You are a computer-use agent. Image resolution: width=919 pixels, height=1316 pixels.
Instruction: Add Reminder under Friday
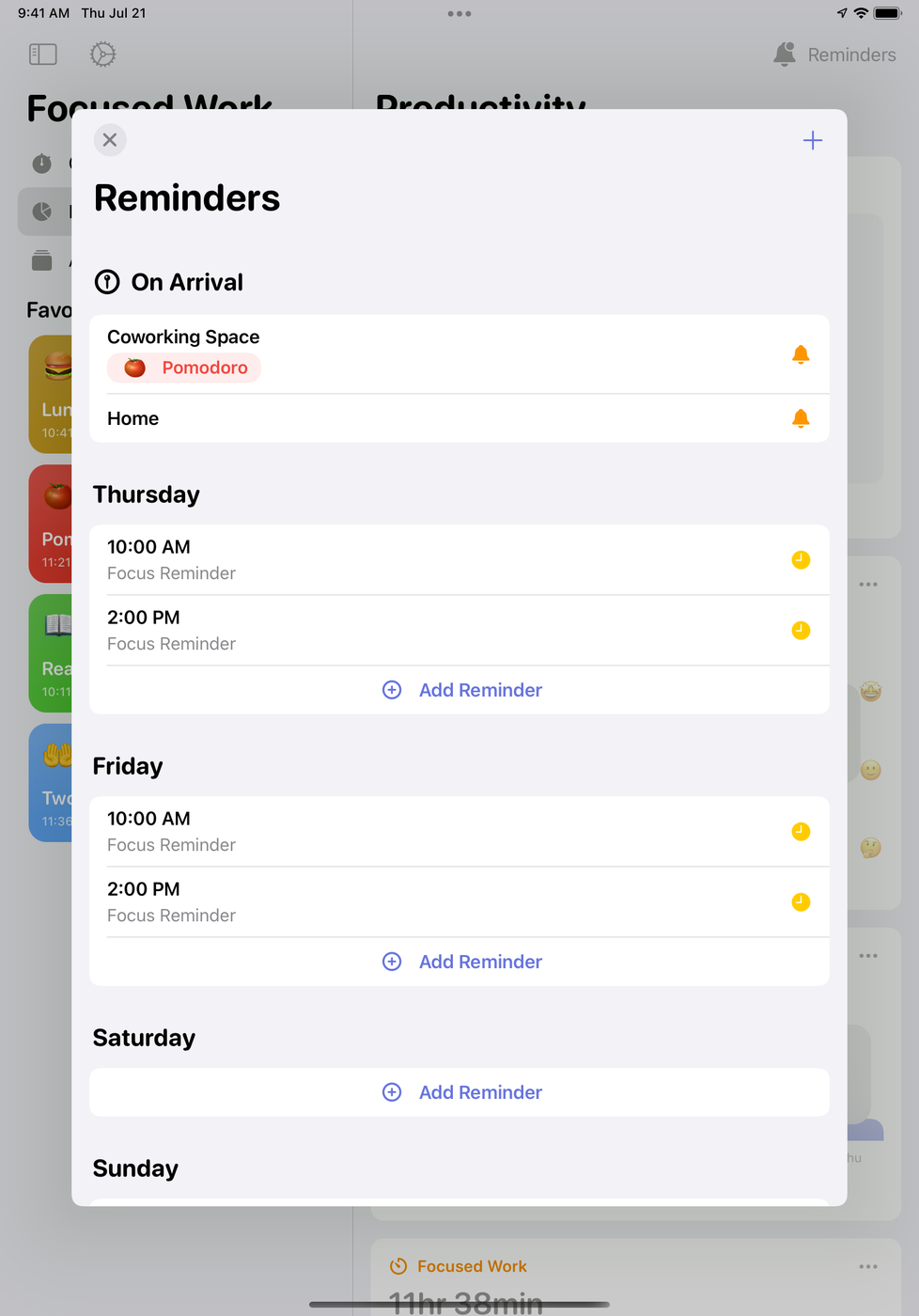[x=462, y=962]
